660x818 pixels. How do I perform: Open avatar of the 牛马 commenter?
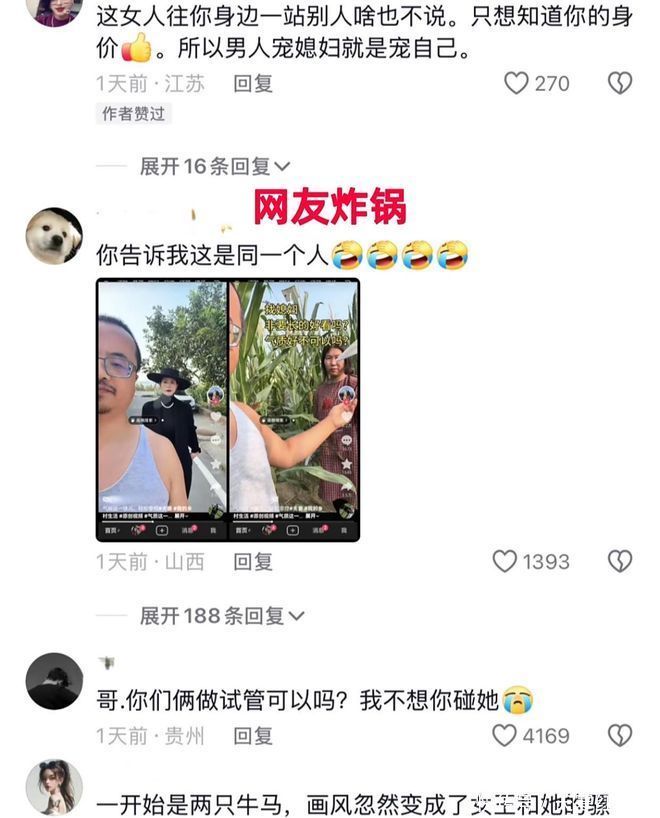pyautogui.click(x=54, y=788)
